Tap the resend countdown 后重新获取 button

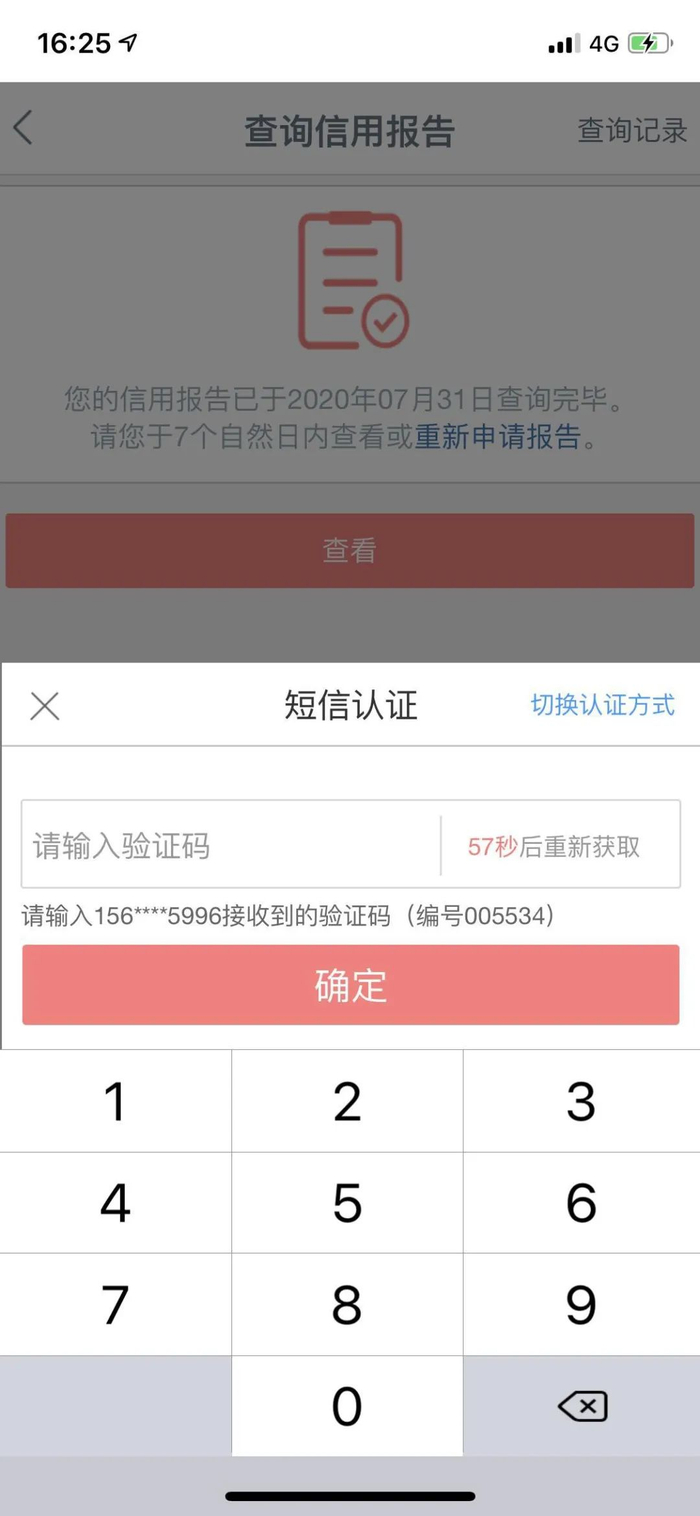coord(554,847)
